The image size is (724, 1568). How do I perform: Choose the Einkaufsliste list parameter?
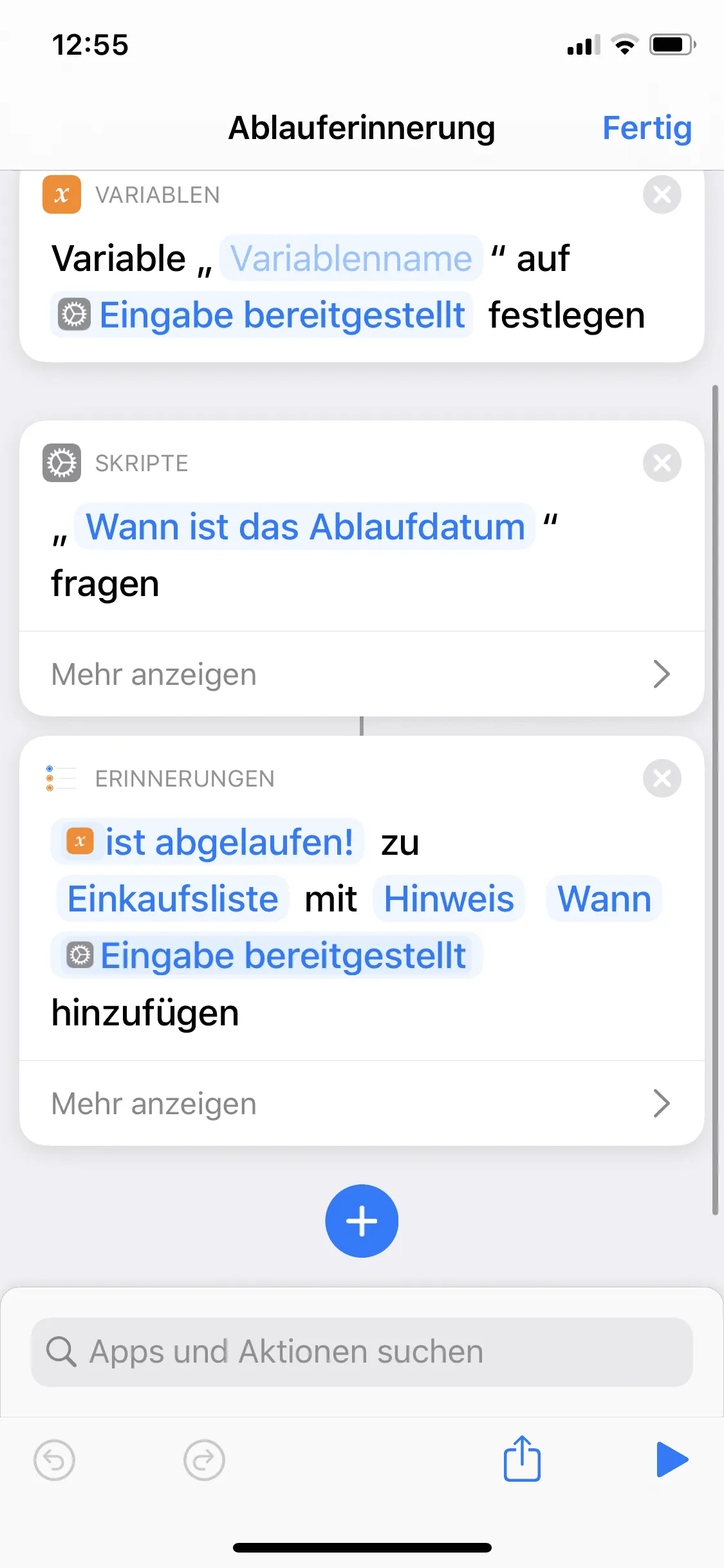tap(172, 899)
